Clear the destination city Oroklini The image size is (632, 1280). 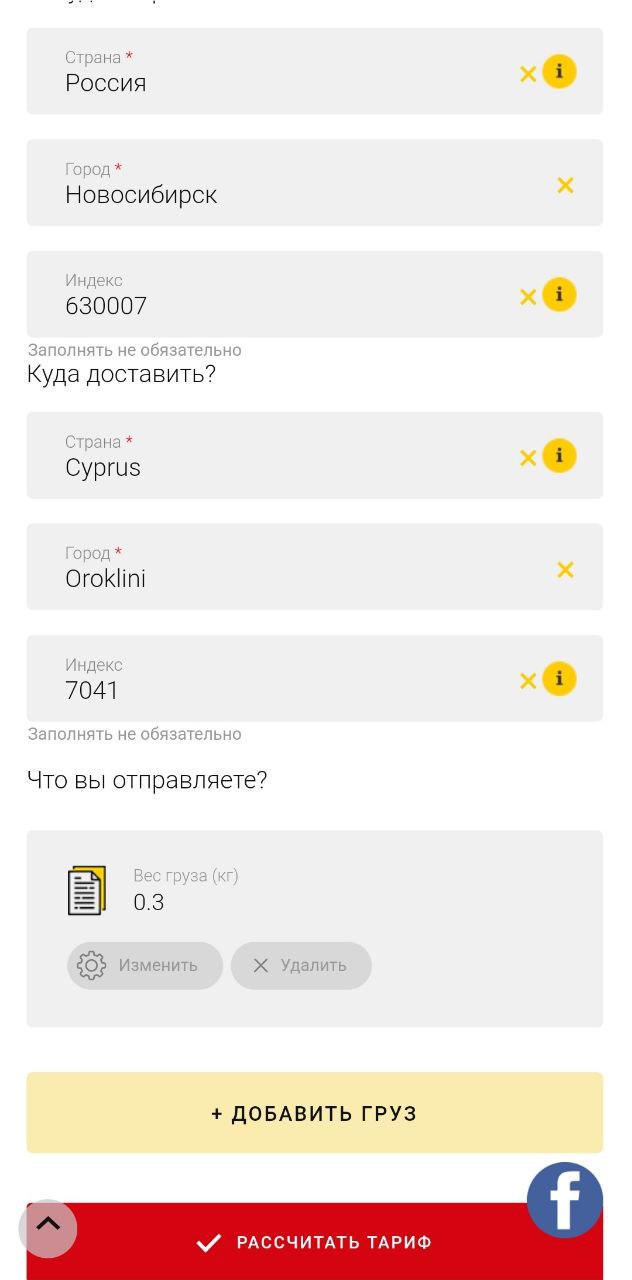pos(565,569)
